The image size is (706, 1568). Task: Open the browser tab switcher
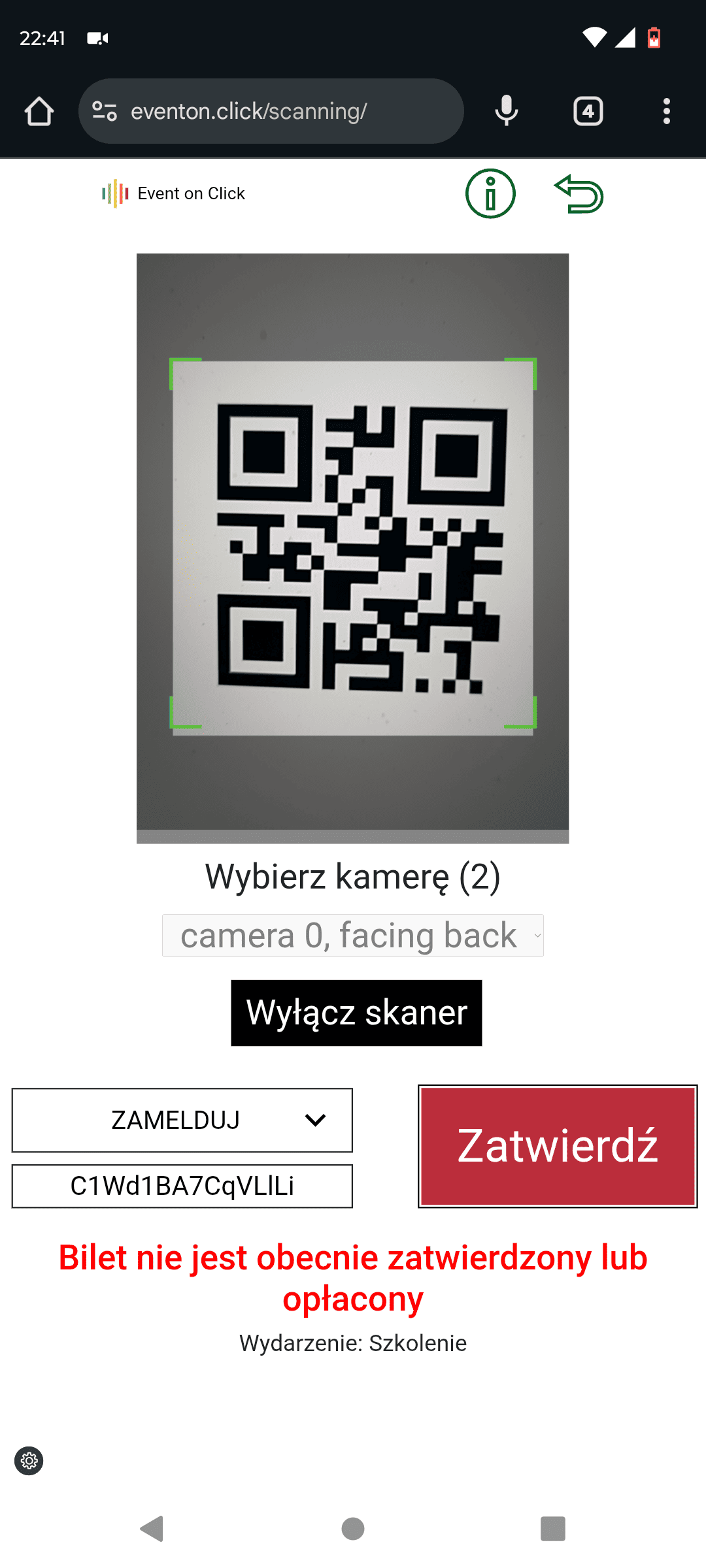coord(588,111)
